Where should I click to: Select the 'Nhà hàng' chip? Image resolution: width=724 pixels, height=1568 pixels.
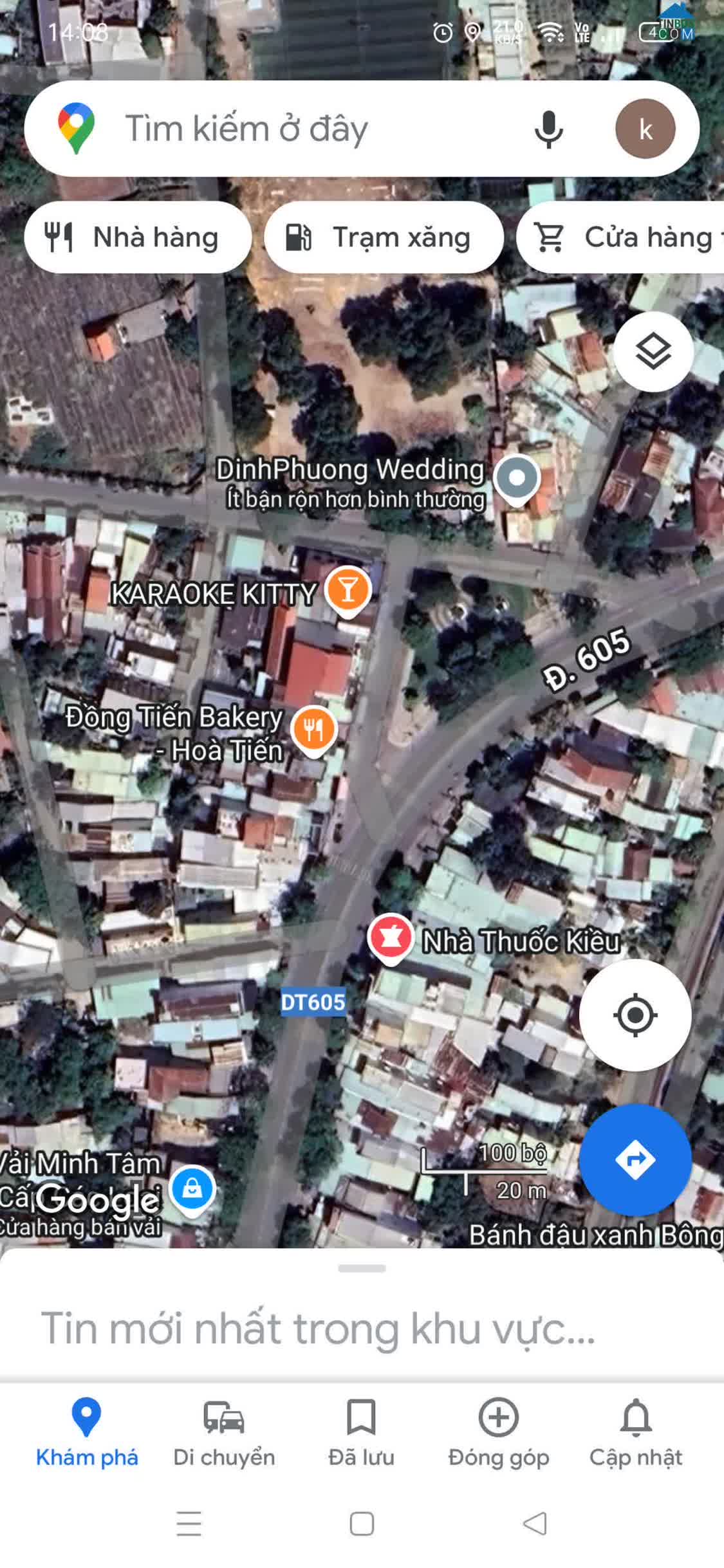coord(138,237)
